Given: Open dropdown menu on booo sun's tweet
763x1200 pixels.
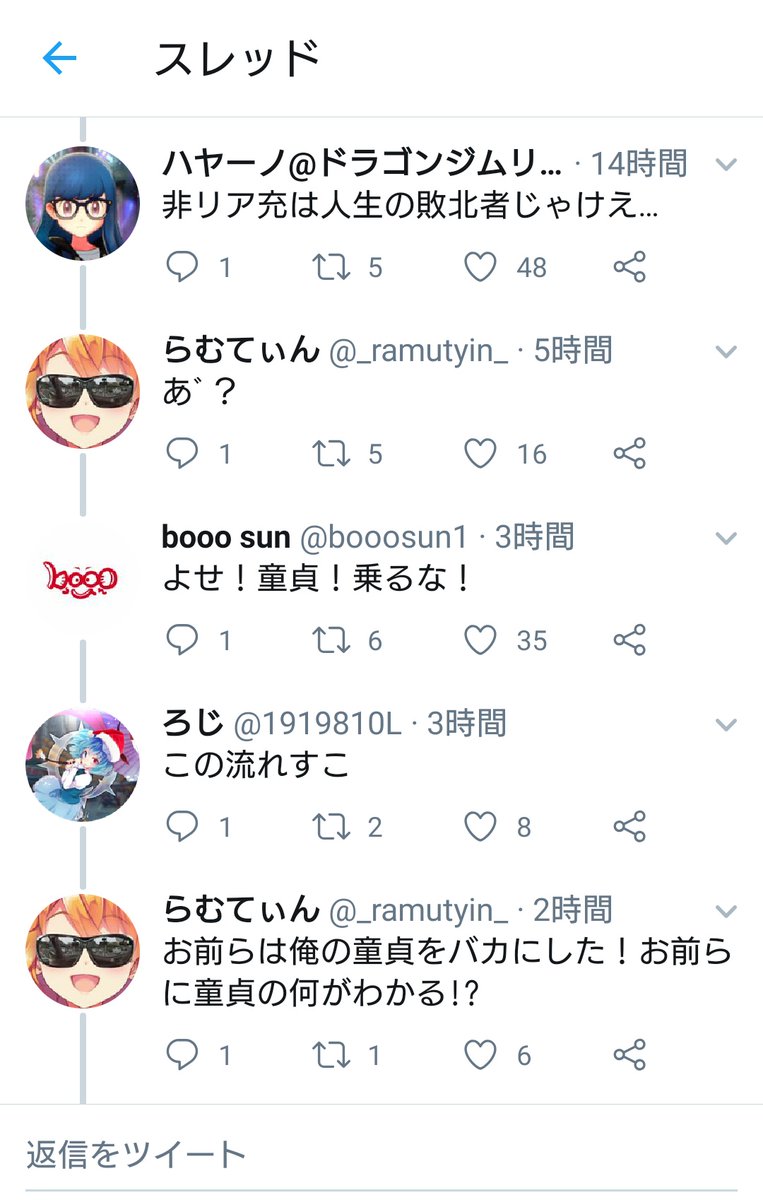Looking at the screenshot, I should [726, 538].
